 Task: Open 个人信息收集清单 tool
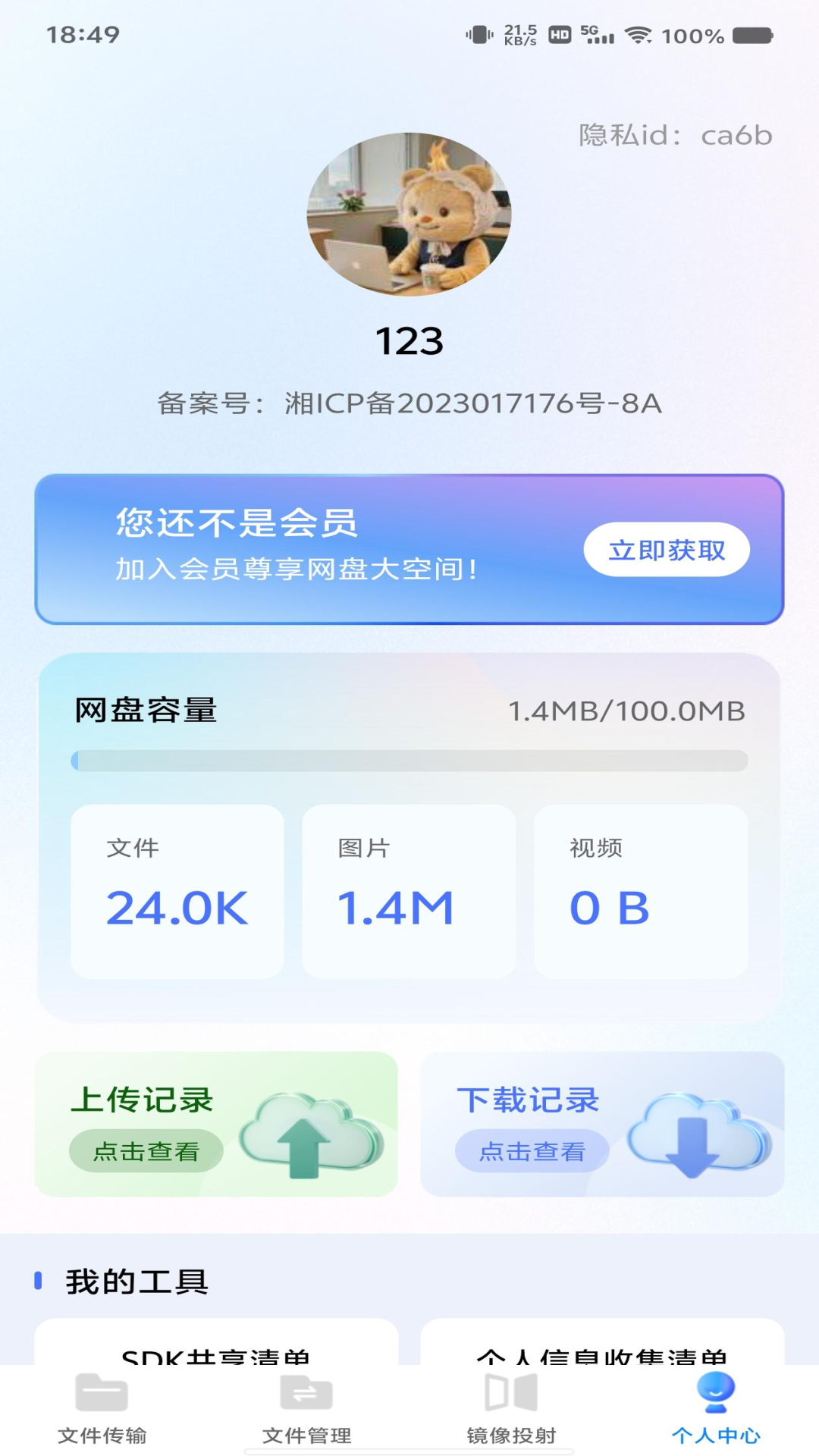tap(602, 1348)
